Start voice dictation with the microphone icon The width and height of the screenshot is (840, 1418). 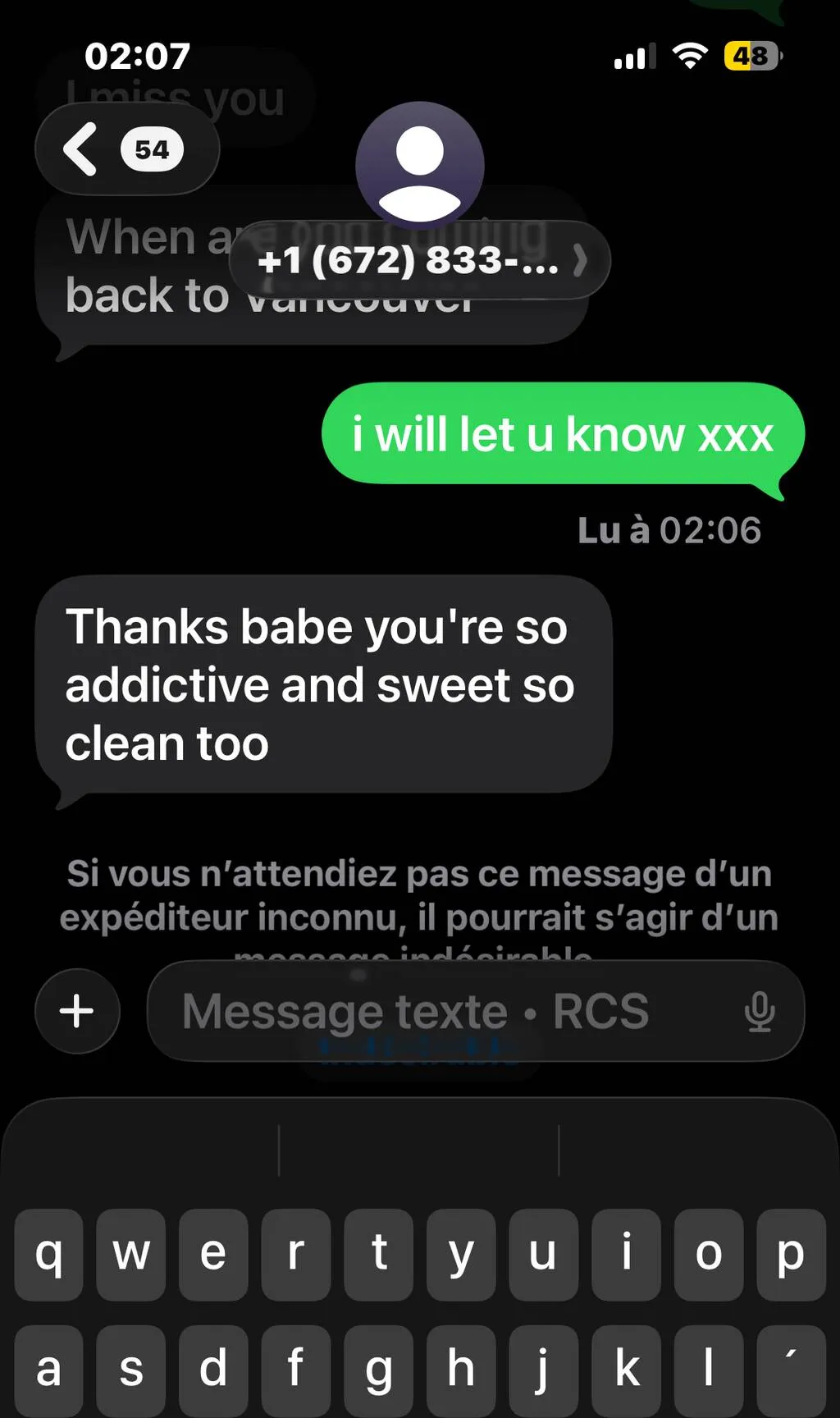(x=760, y=1011)
